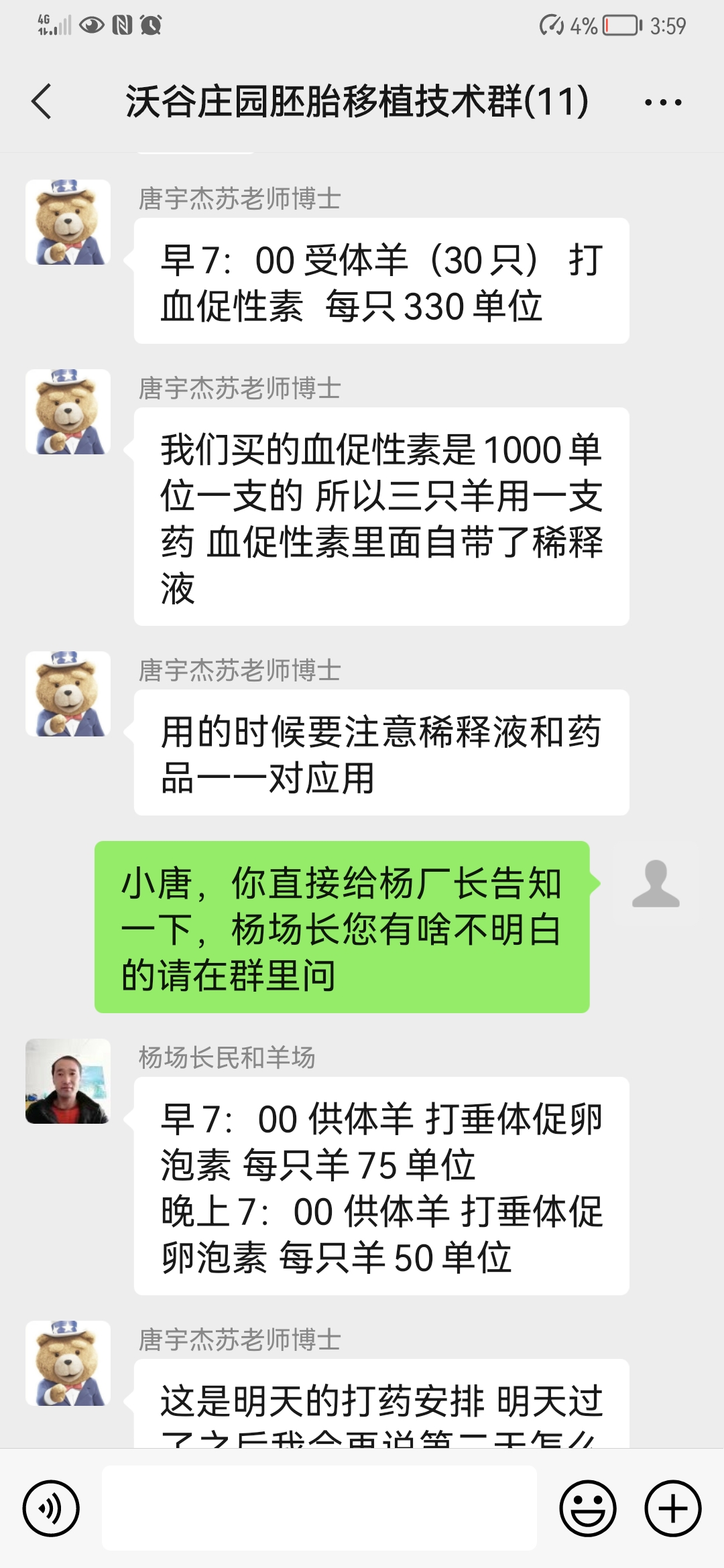This screenshot has width=724, height=1568.
Task: Open the plus attachments panel
Action: pyautogui.click(x=672, y=1508)
